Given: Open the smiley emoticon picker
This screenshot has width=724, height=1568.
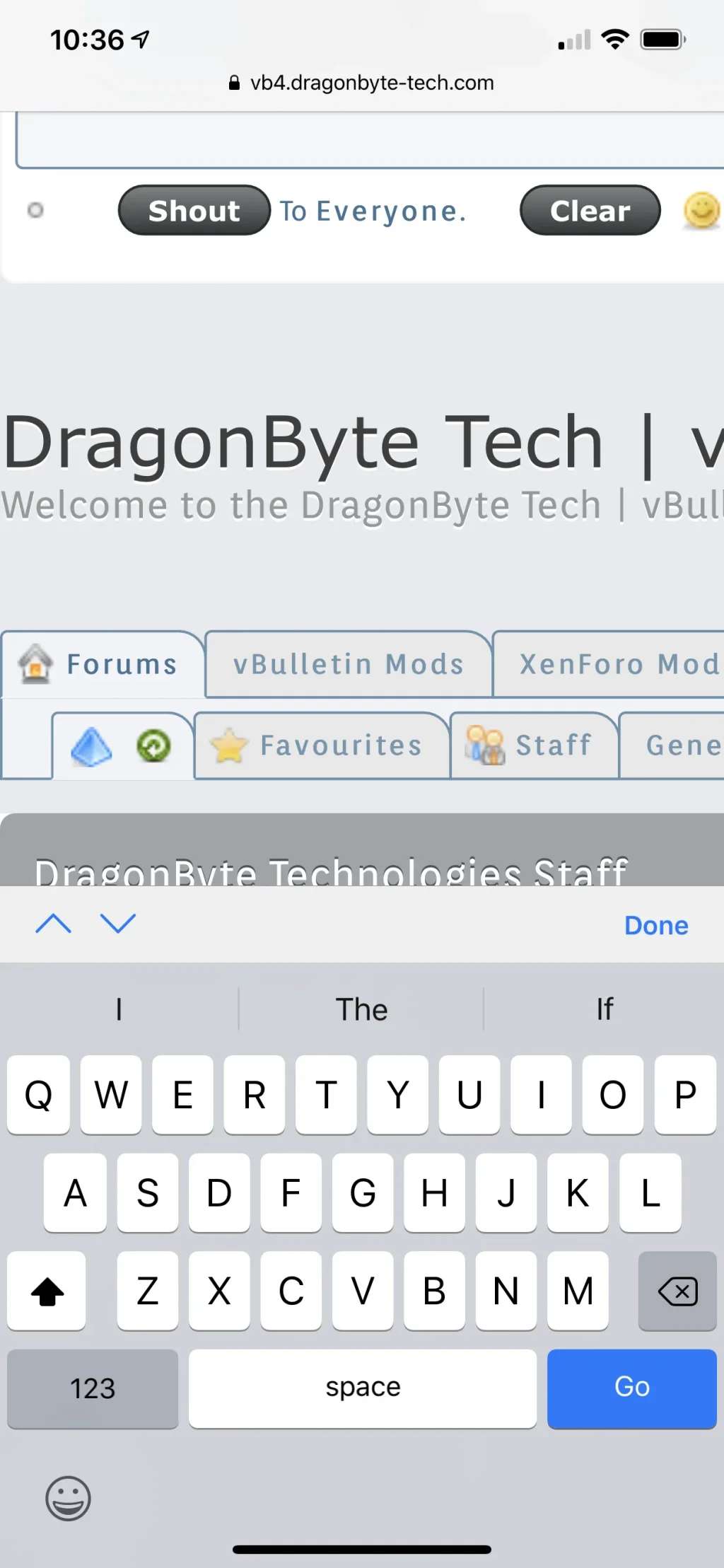Looking at the screenshot, I should click(701, 211).
